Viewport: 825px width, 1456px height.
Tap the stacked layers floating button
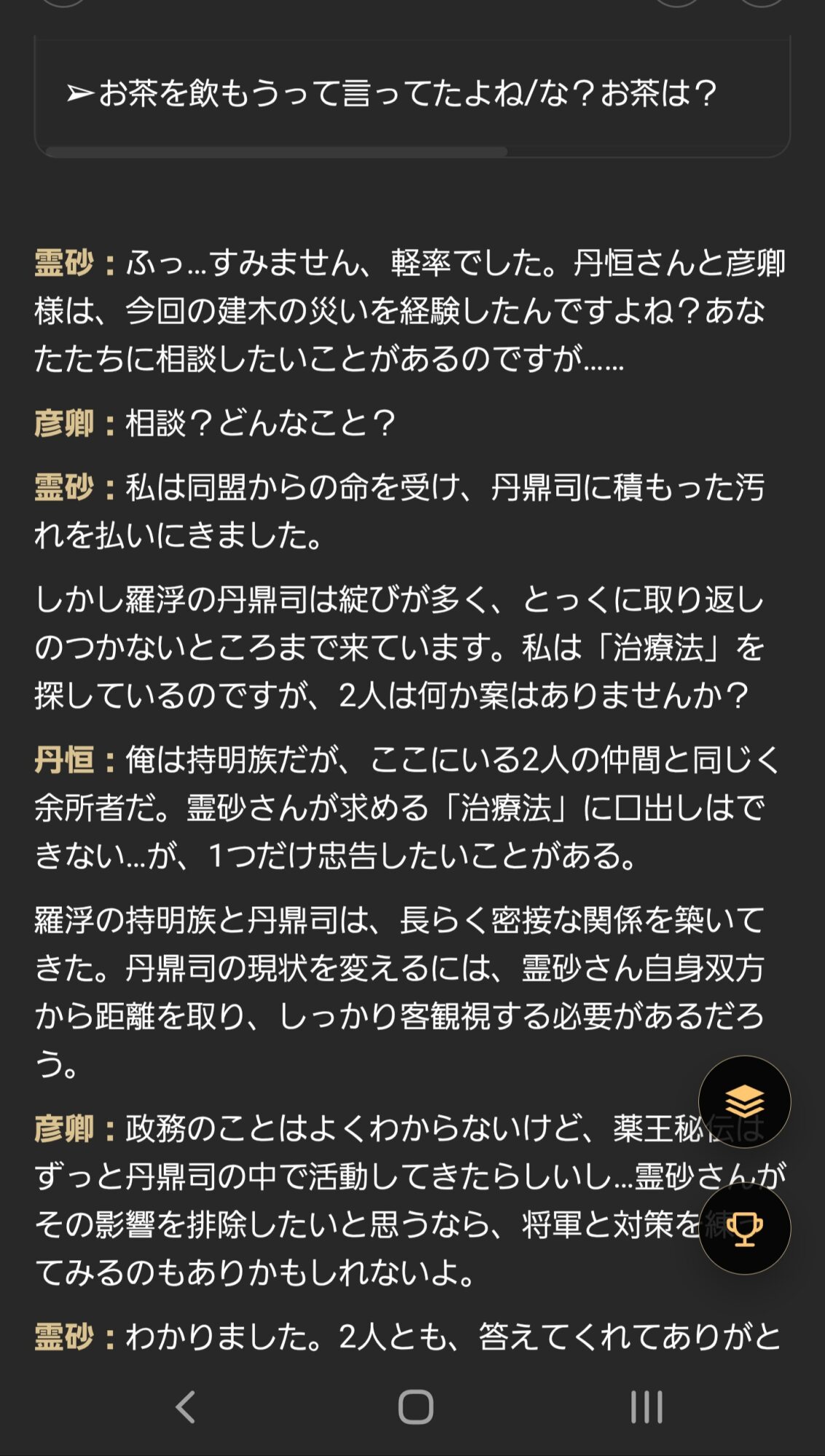744,1101
